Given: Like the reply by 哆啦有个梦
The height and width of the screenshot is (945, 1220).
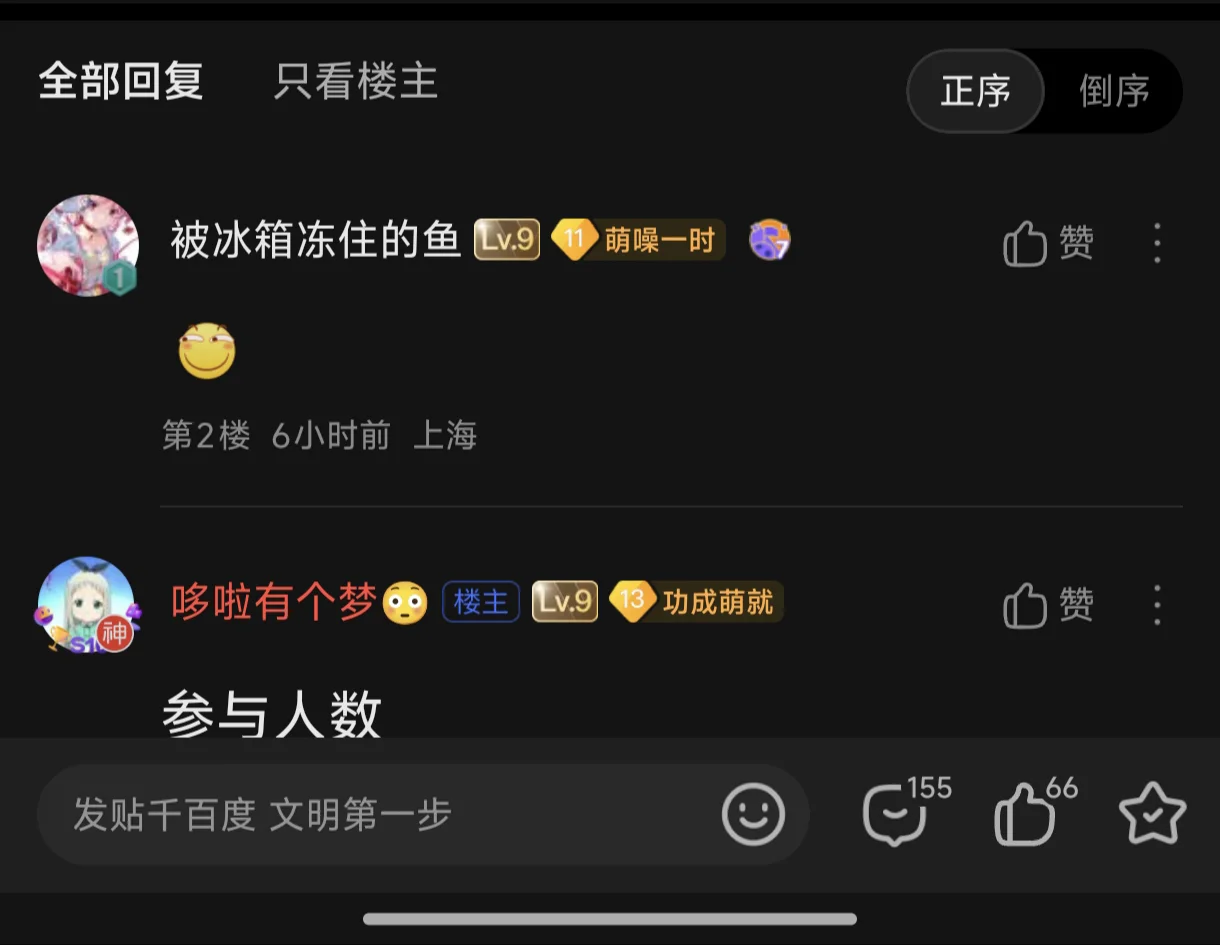Looking at the screenshot, I should (x=1048, y=605).
